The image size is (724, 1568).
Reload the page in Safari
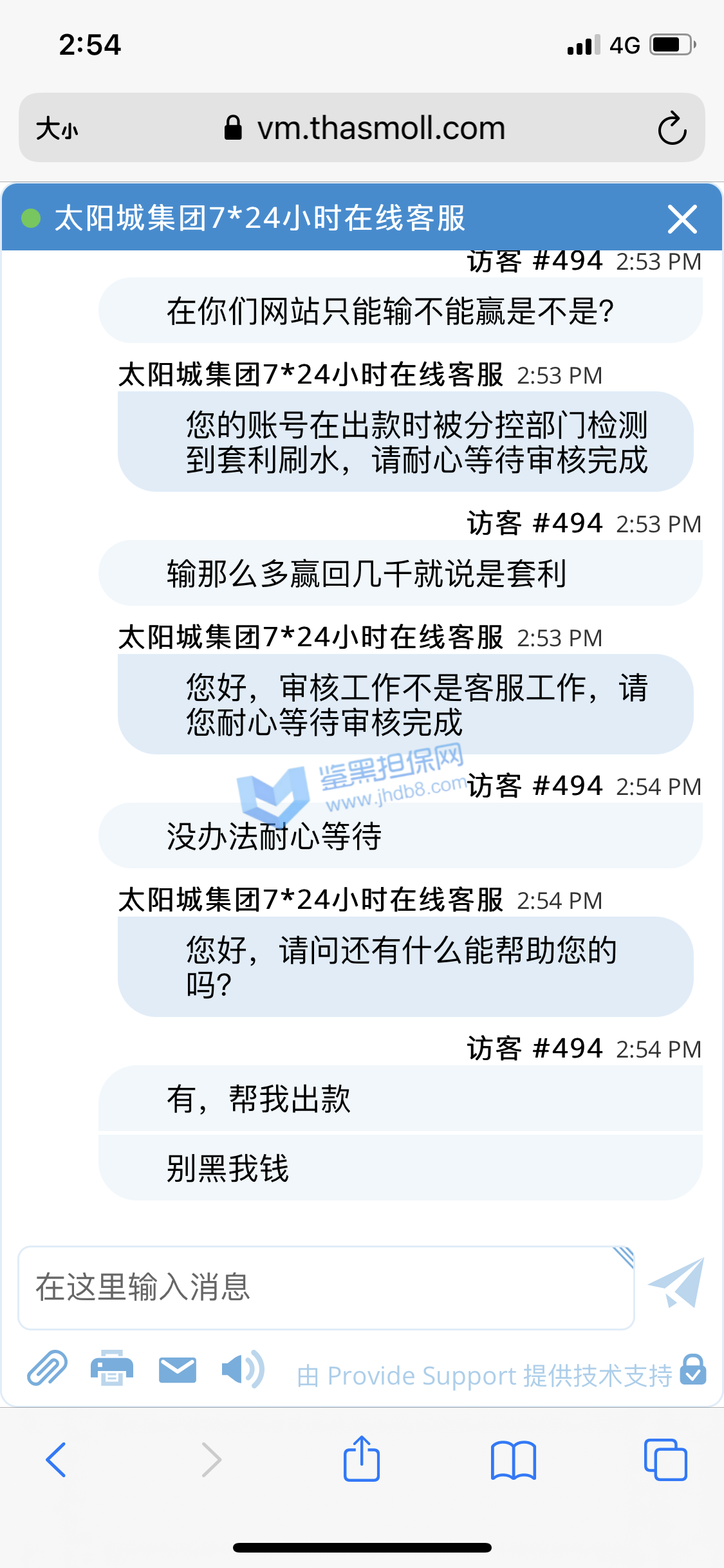pyautogui.click(x=672, y=128)
